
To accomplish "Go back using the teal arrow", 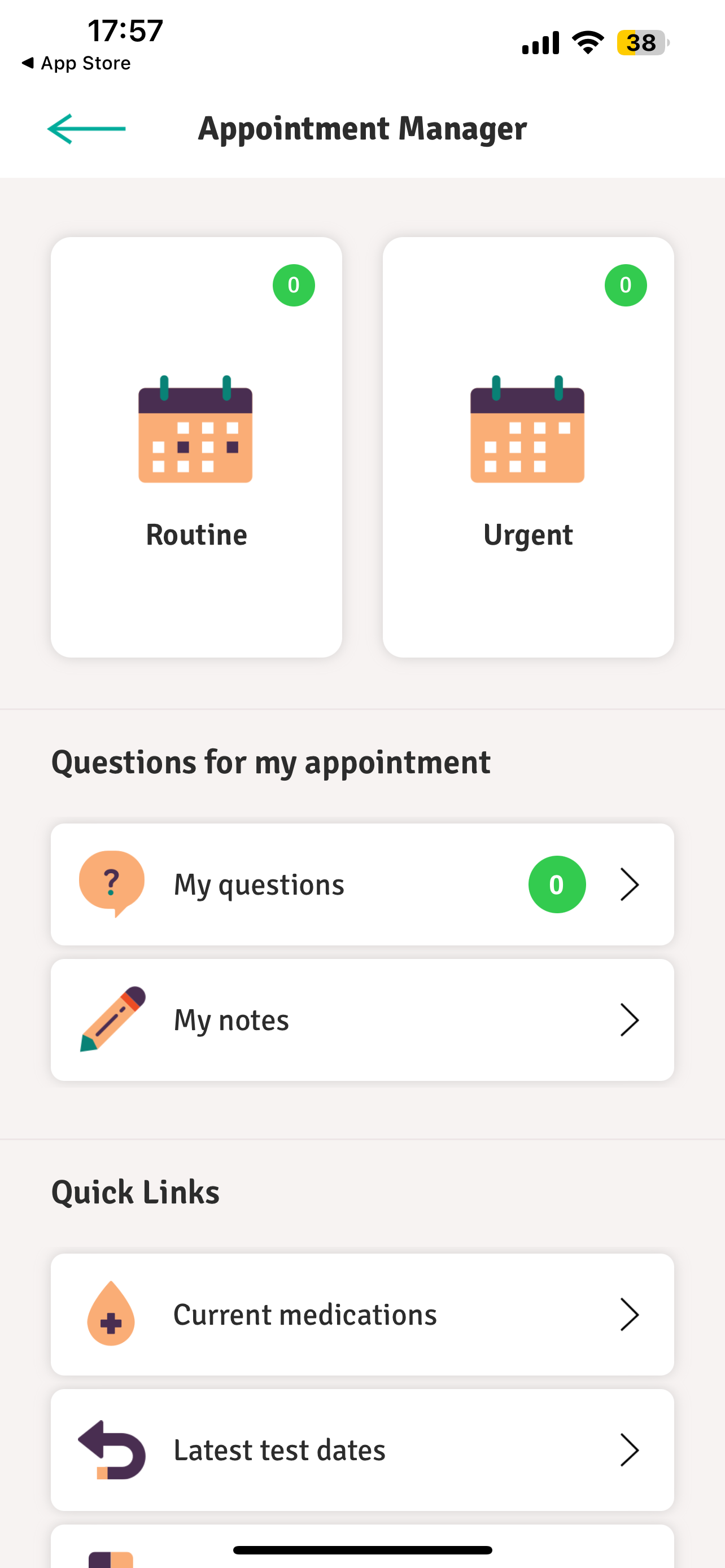I will pos(86,129).
